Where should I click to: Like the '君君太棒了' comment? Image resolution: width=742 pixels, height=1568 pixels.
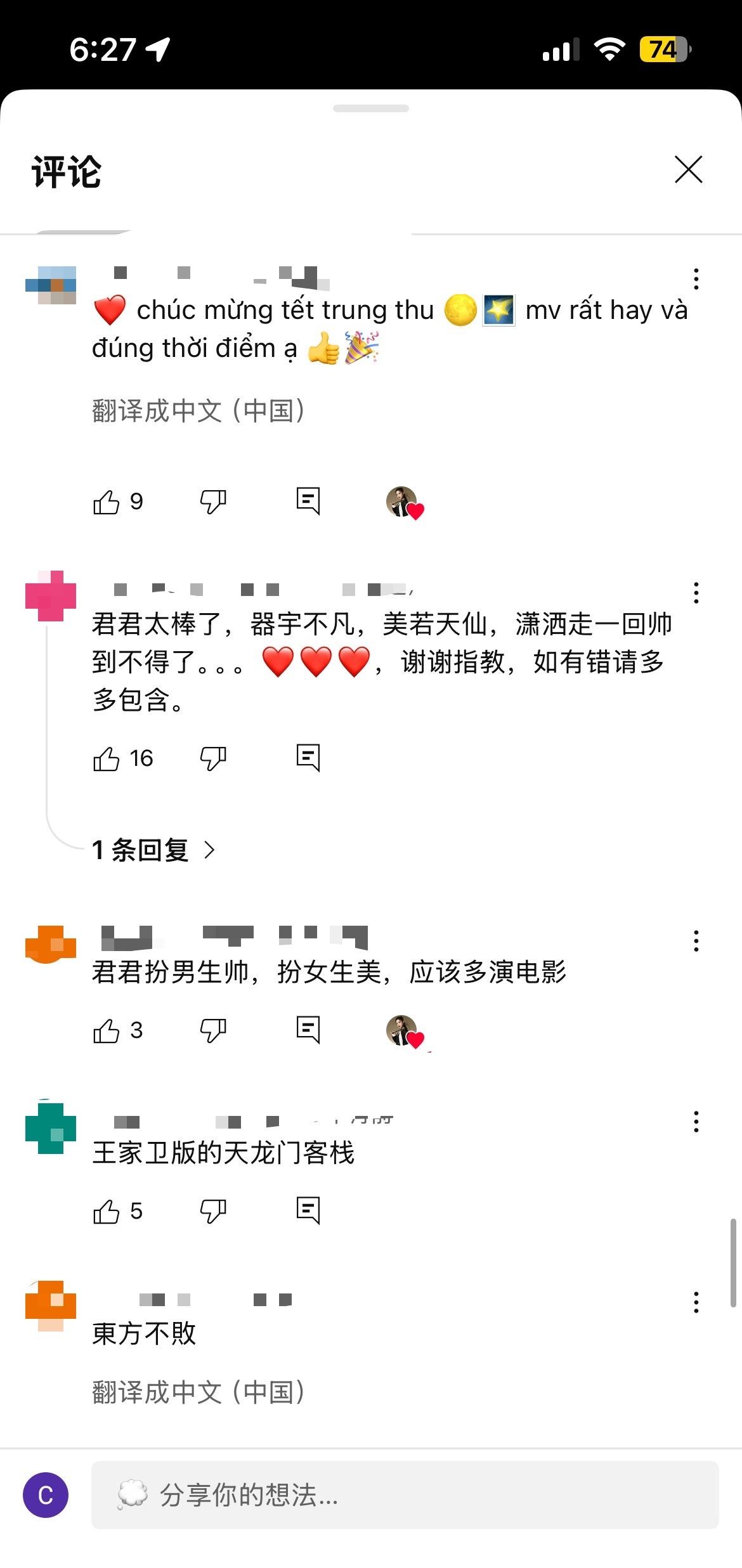pos(107,758)
